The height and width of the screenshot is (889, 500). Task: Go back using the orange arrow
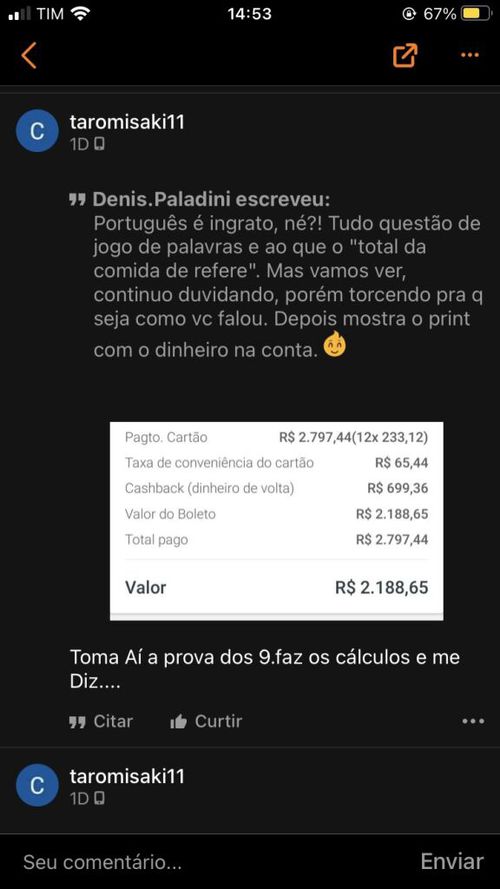coord(29,55)
